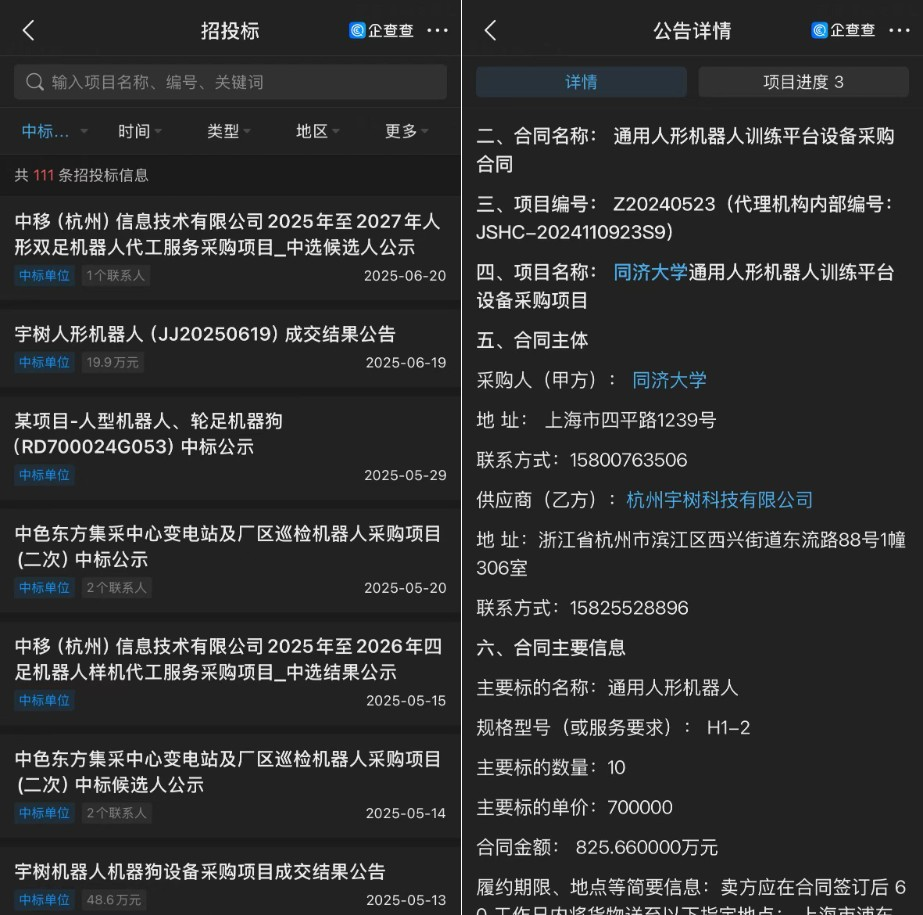
Task: Expand the 中标 filter dropdown
Action: (55, 132)
